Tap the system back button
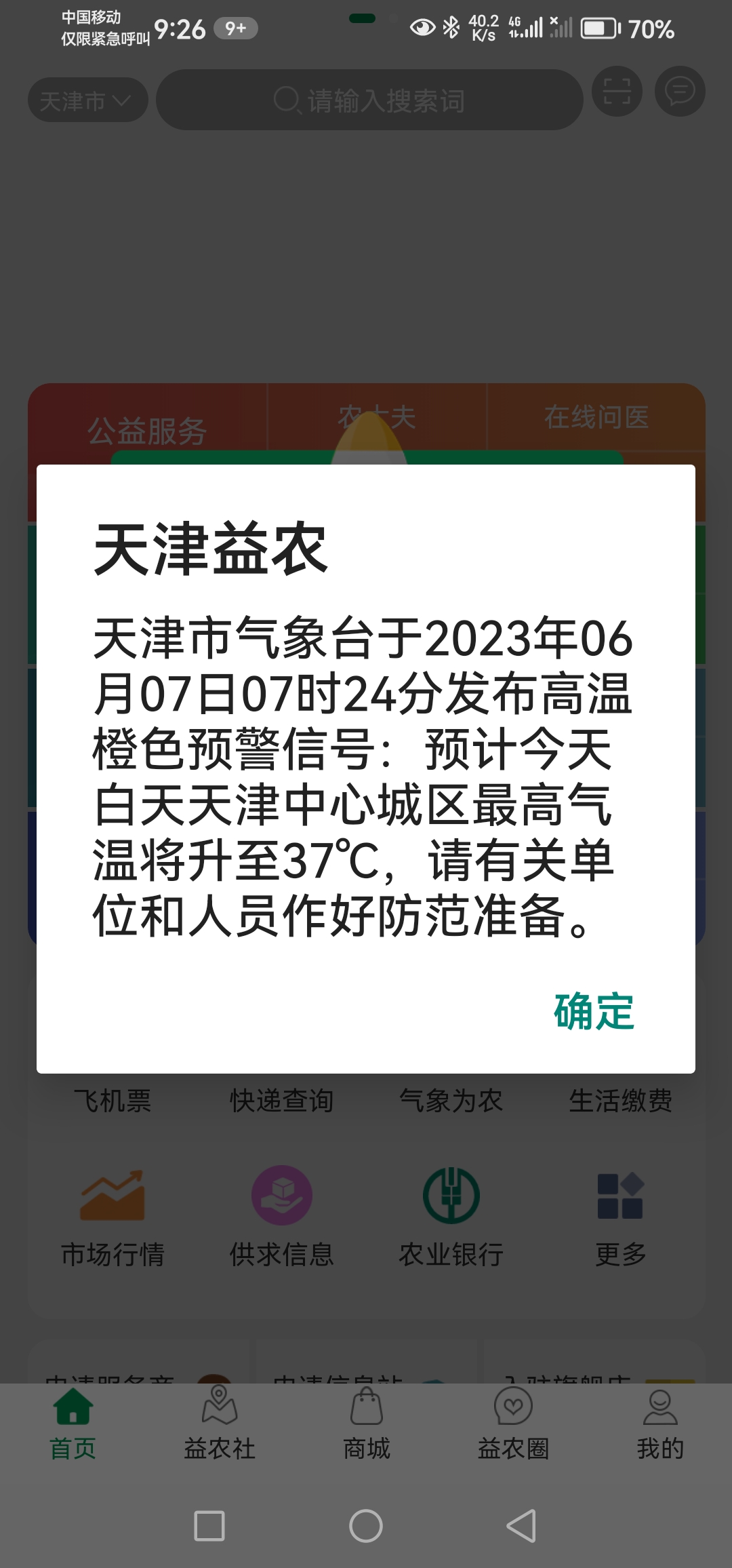 [521, 1526]
